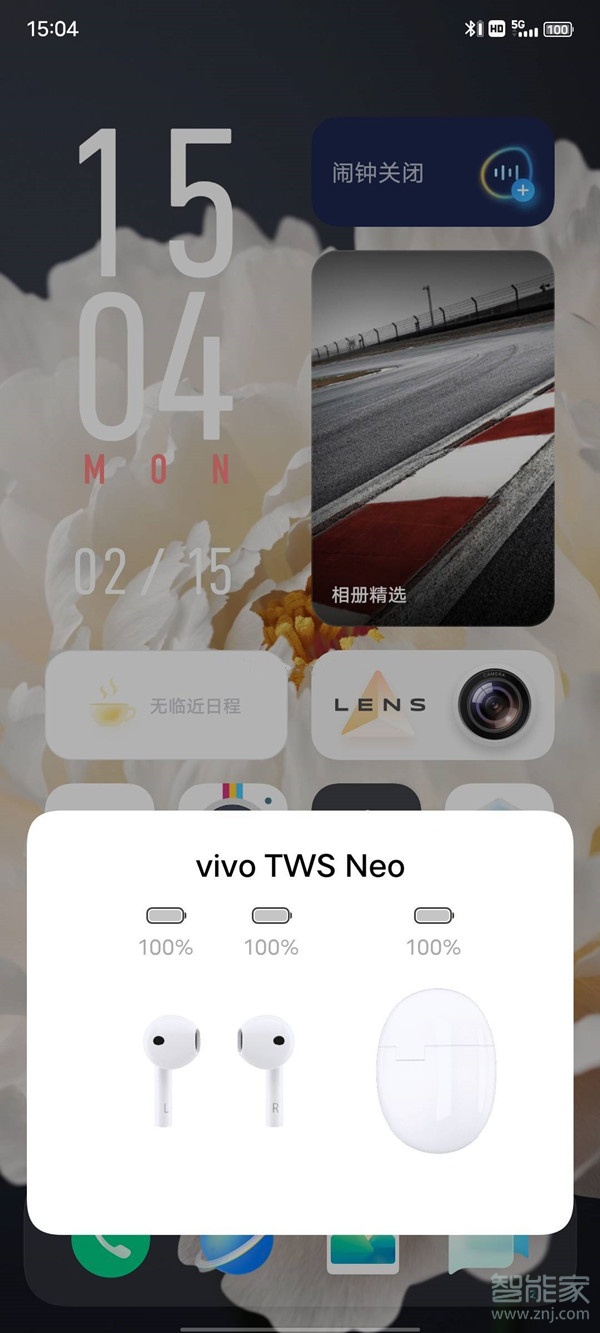Launch the LENS camera widget

tap(433, 705)
